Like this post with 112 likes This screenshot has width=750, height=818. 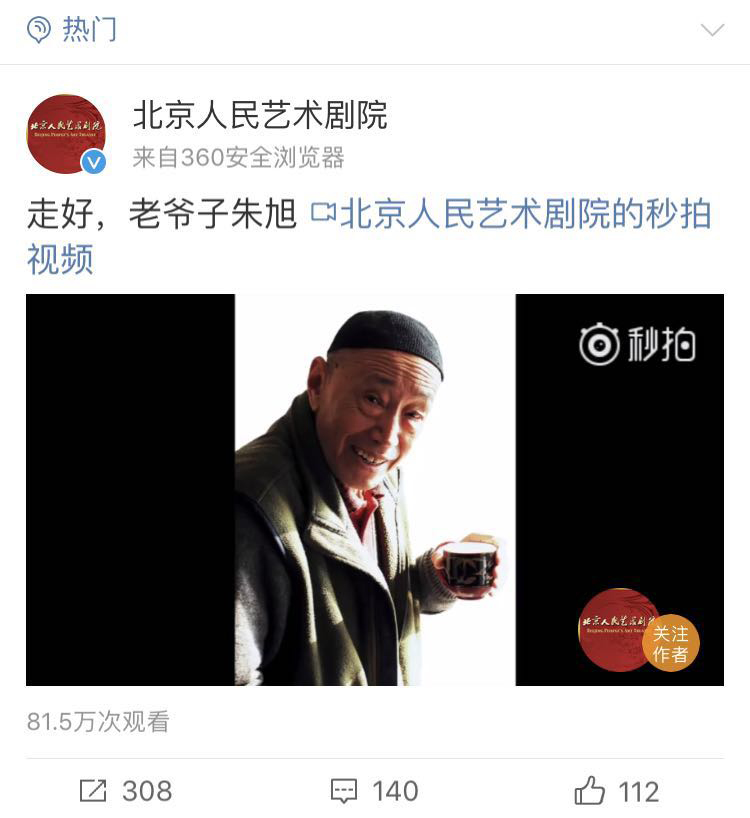pyautogui.click(x=616, y=791)
